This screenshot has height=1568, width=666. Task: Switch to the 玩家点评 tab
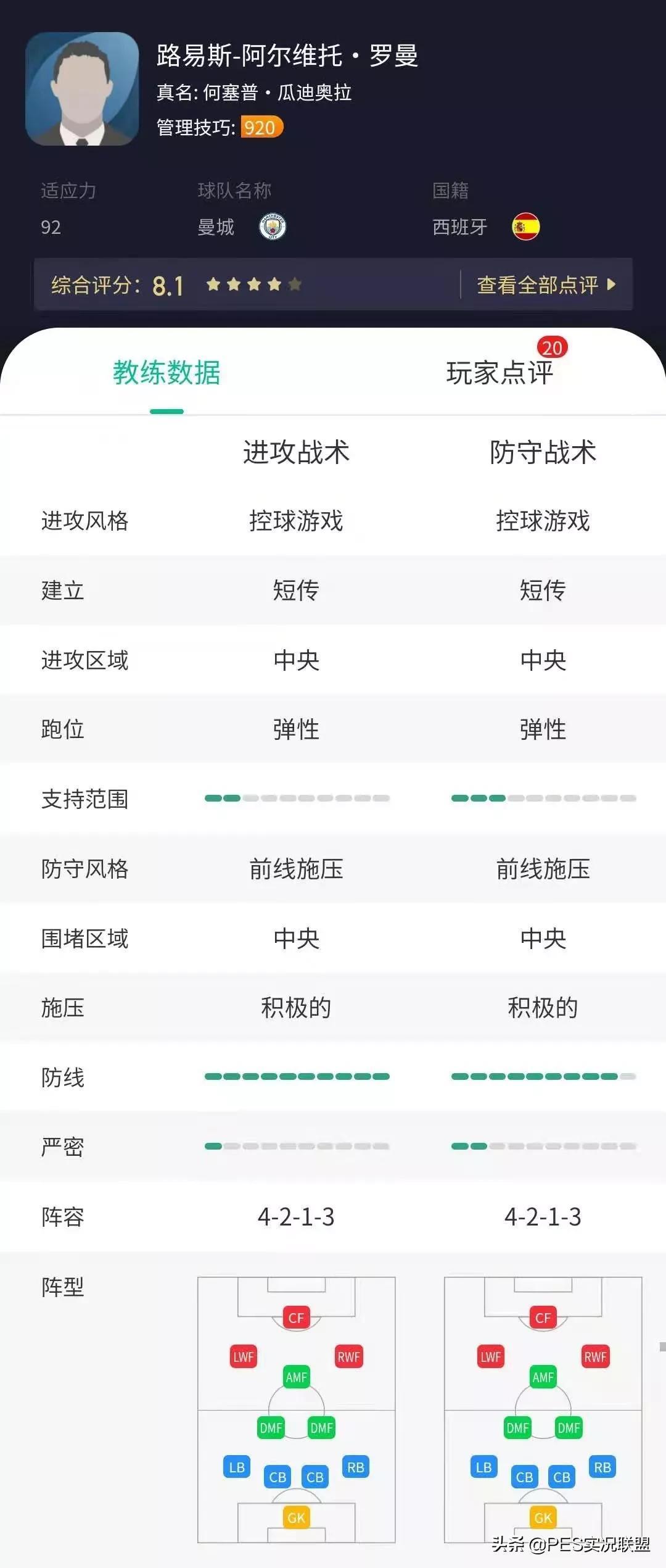(x=499, y=373)
